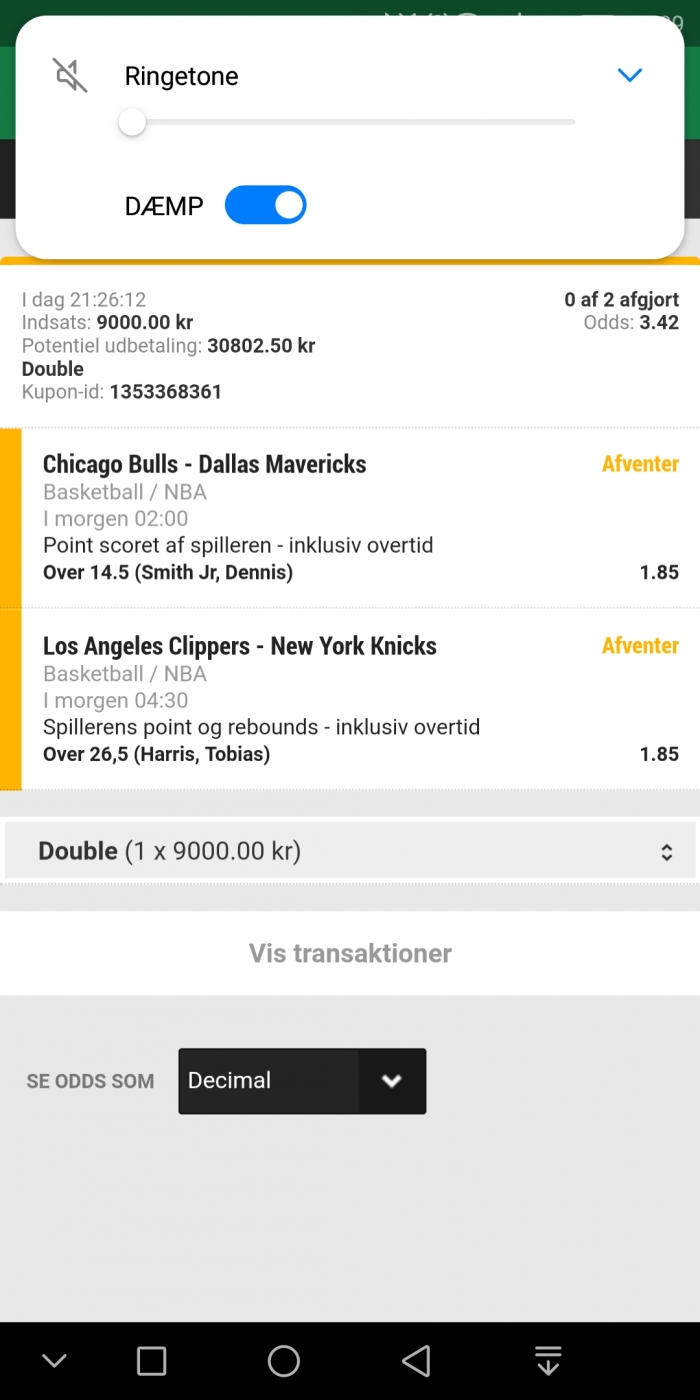This screenshot has width=700, height=1400.
Task: Open the Double (1 x 9000.00 kr) selector
Action: tap(350, 851)
